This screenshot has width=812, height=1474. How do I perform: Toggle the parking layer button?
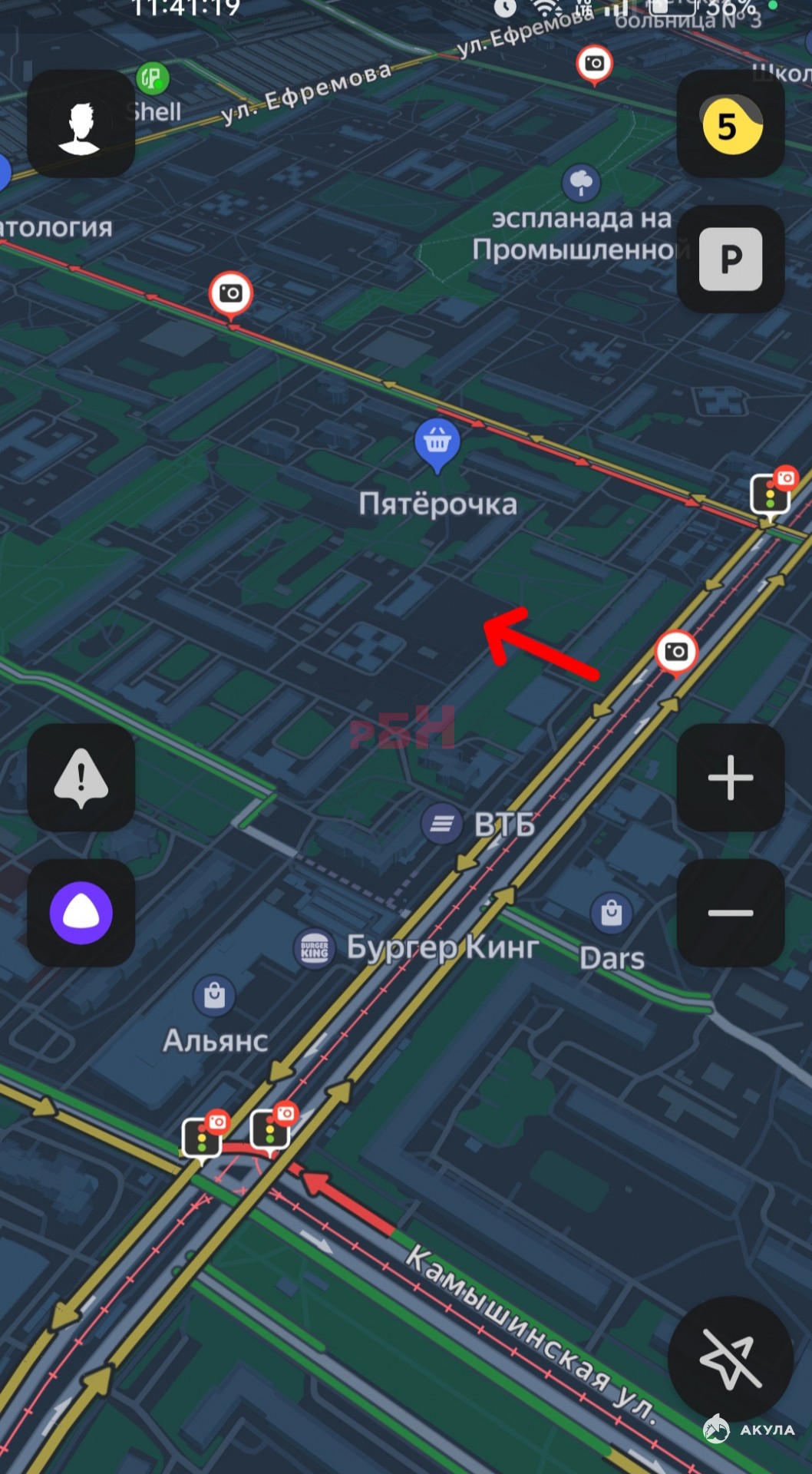click(731, 259)
